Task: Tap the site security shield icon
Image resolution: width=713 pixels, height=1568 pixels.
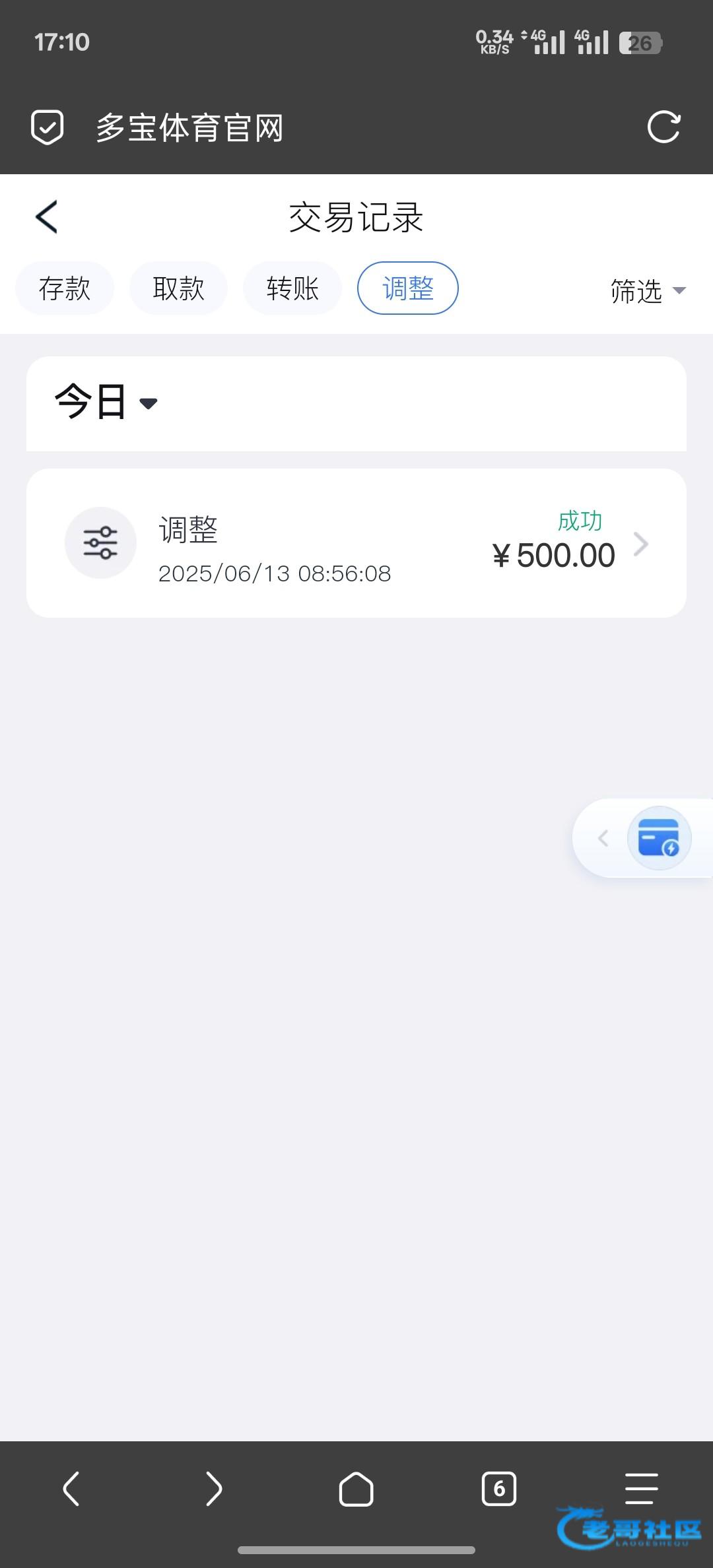Action: click(x=48, y=127)
